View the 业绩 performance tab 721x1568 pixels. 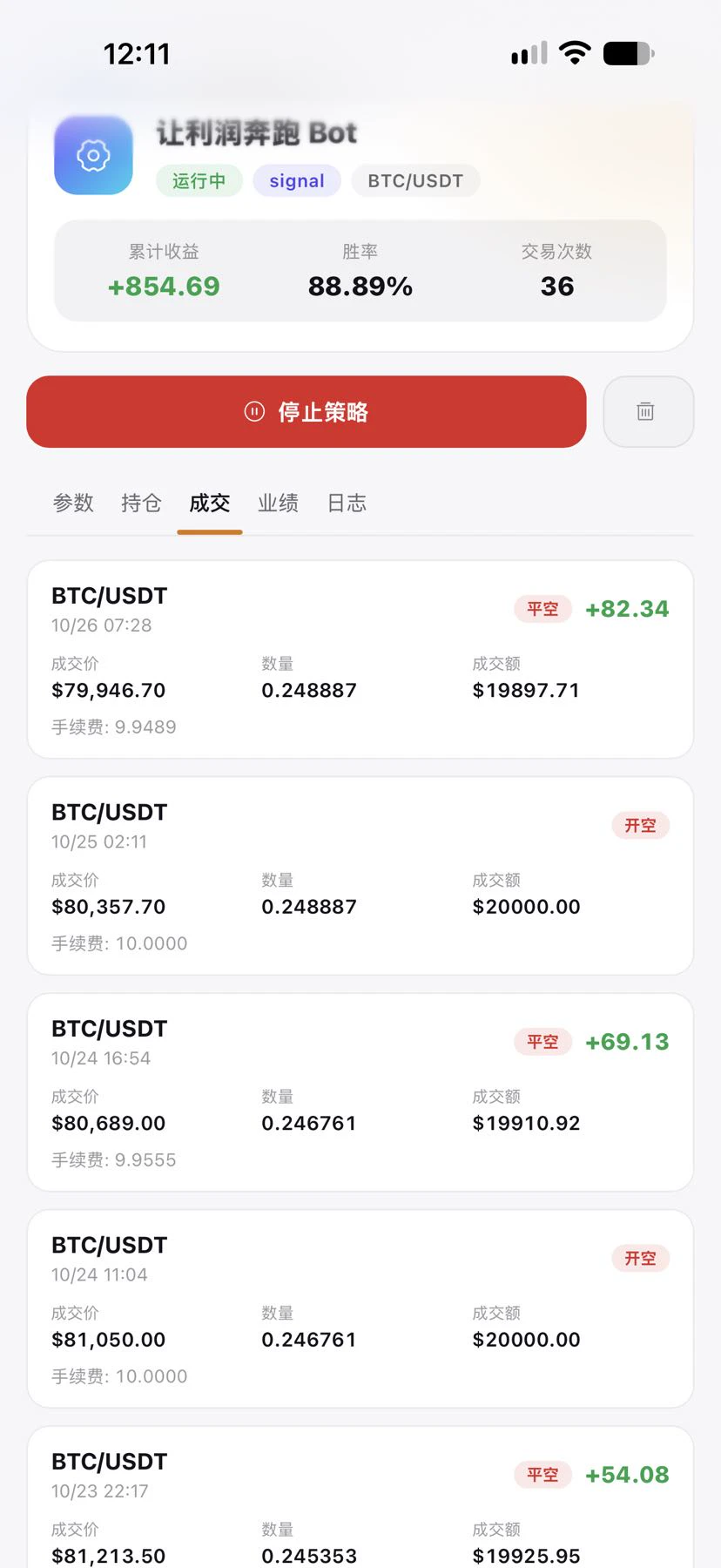278,503
